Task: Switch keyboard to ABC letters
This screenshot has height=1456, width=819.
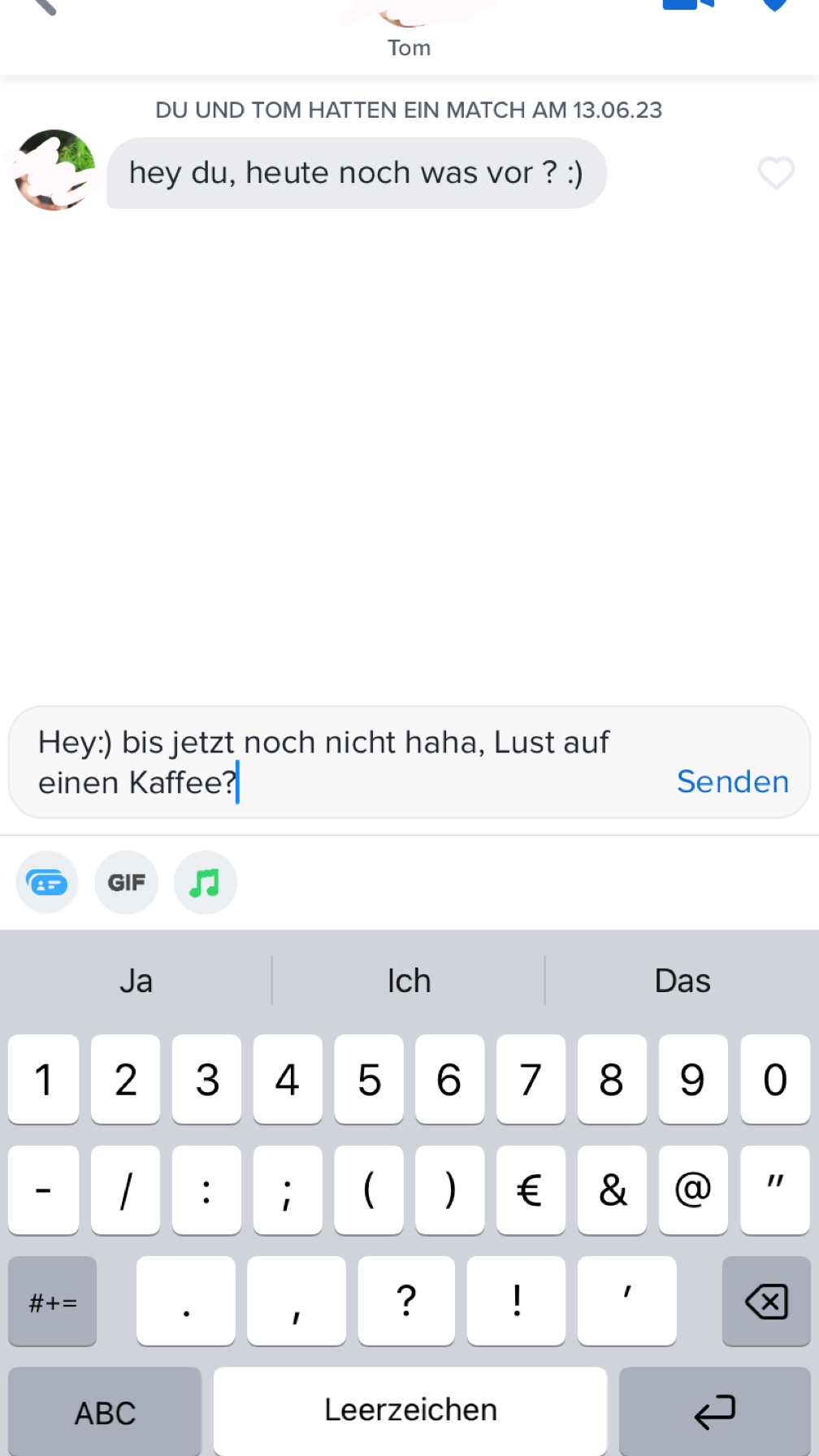Action: 105,1412
